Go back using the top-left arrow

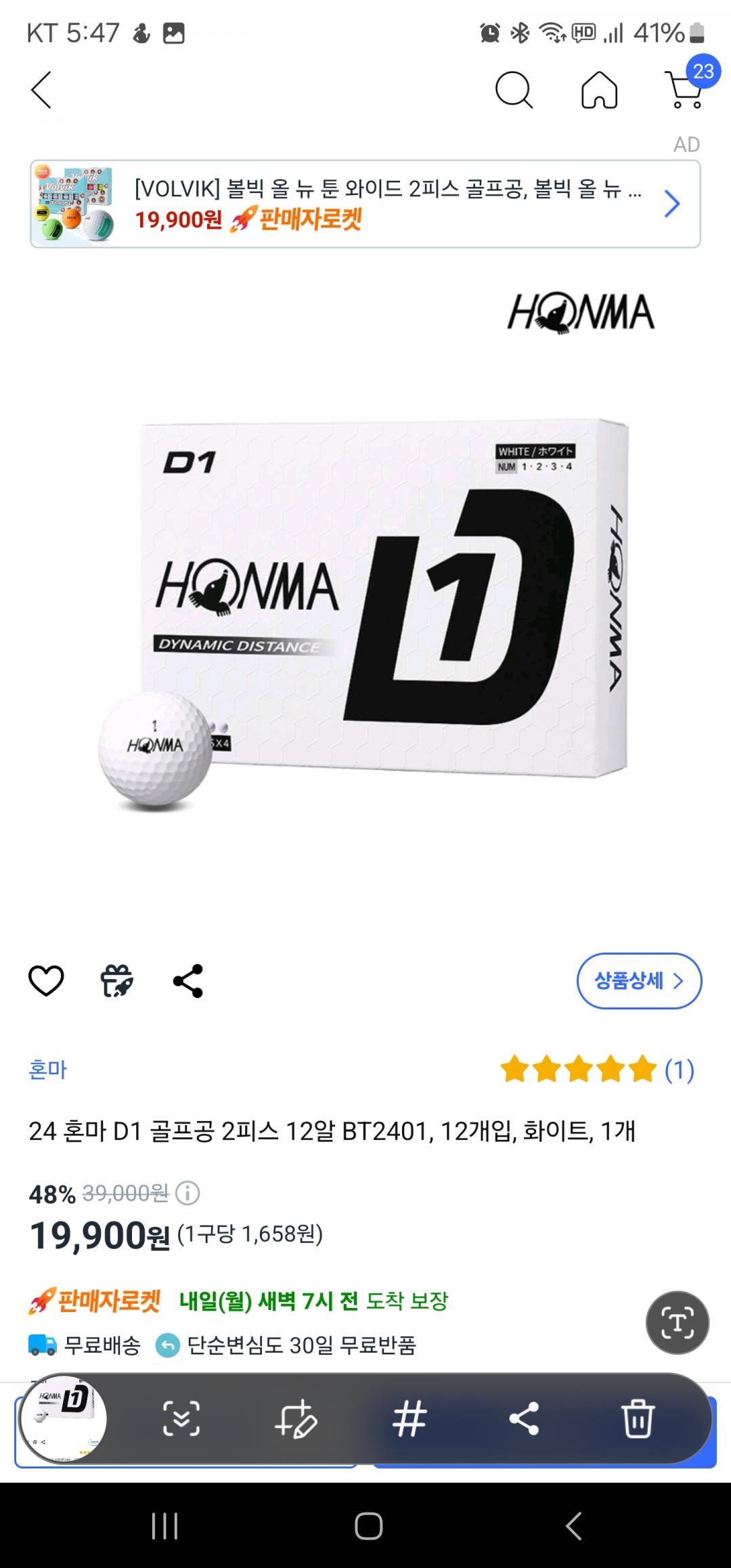(x=41, y=90)
